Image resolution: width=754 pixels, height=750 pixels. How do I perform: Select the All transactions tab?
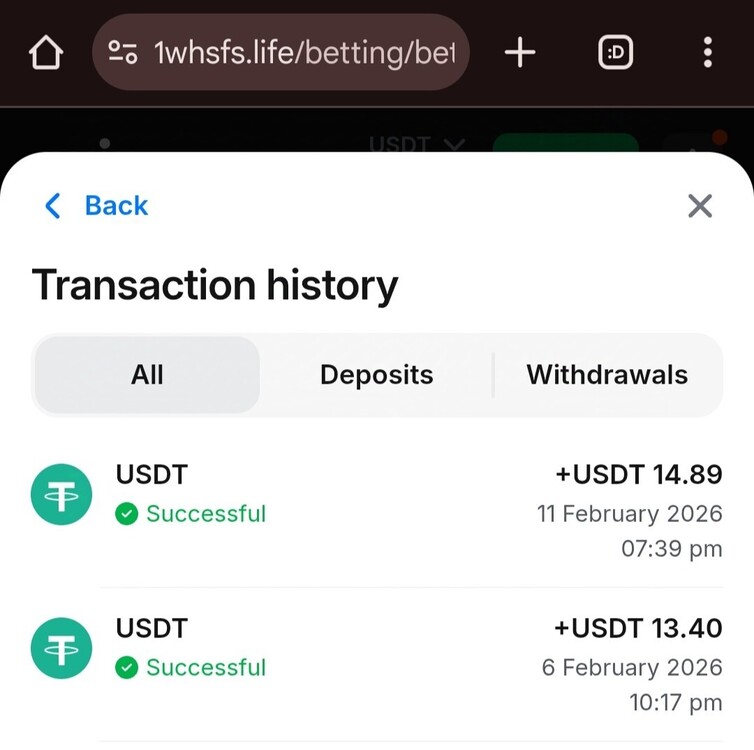coord(147,375)
